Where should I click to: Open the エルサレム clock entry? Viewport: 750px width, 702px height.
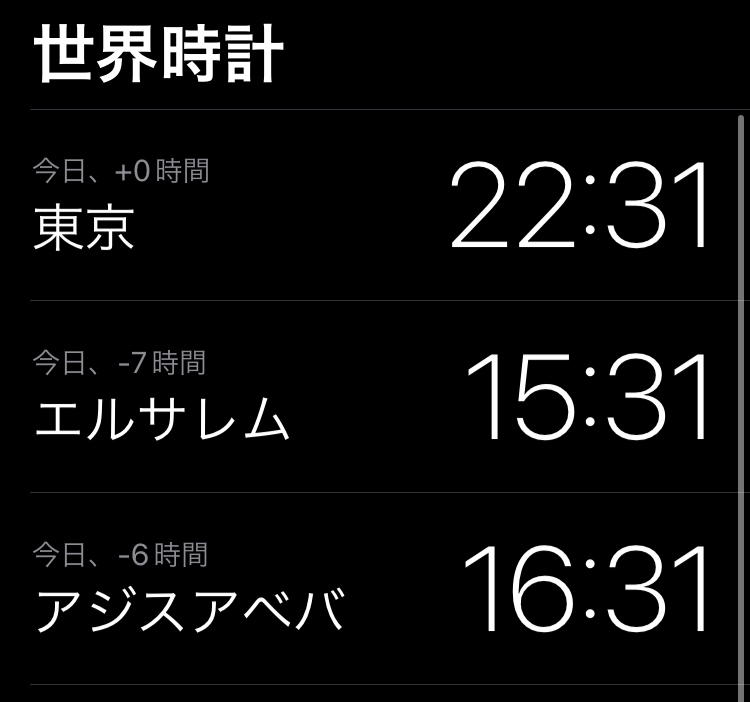375,397
